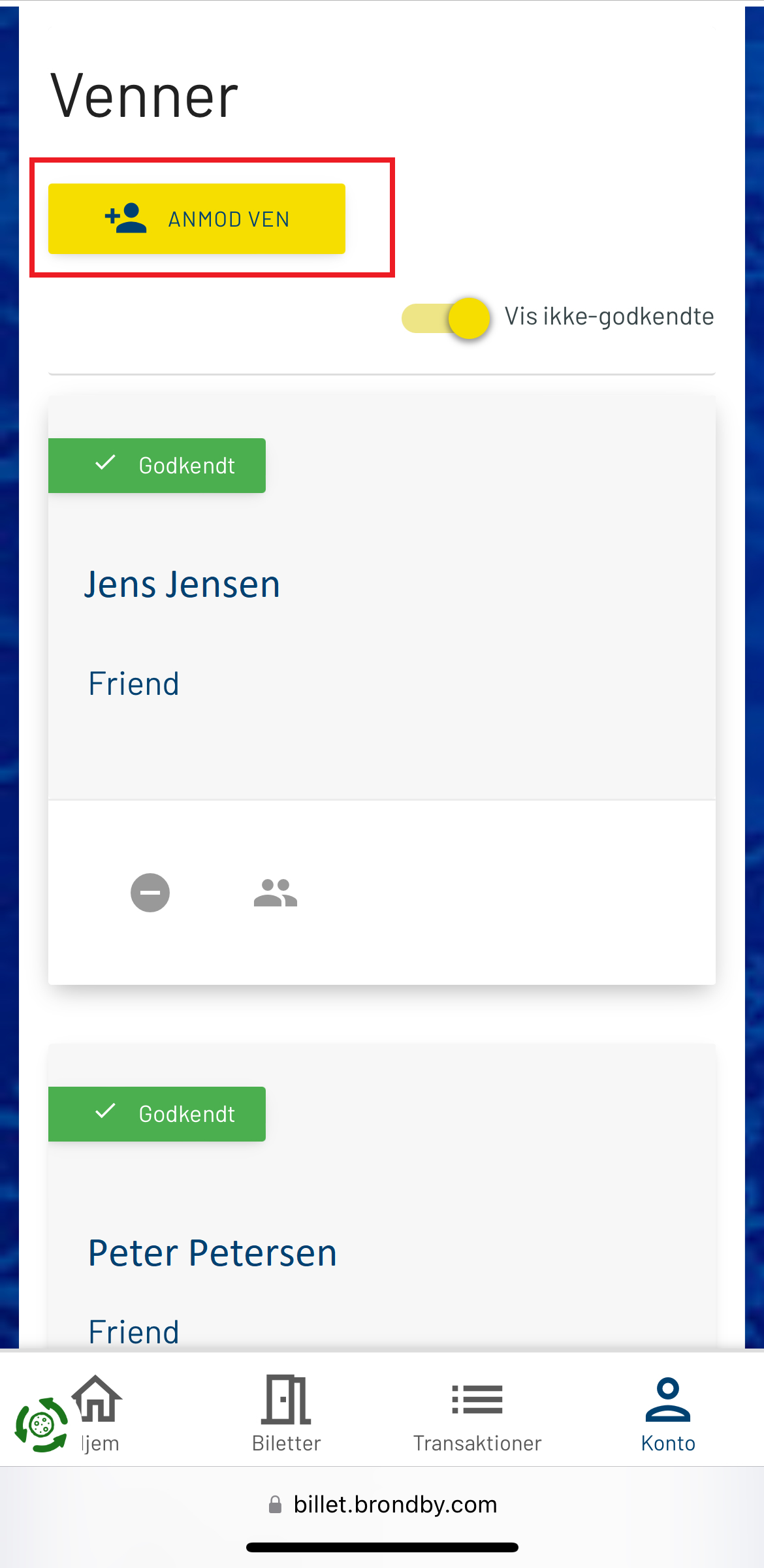The width and height of the screenshot is (764, 1568).
Task: Open the green cookie settings icon
Action: coord(41,1425)
